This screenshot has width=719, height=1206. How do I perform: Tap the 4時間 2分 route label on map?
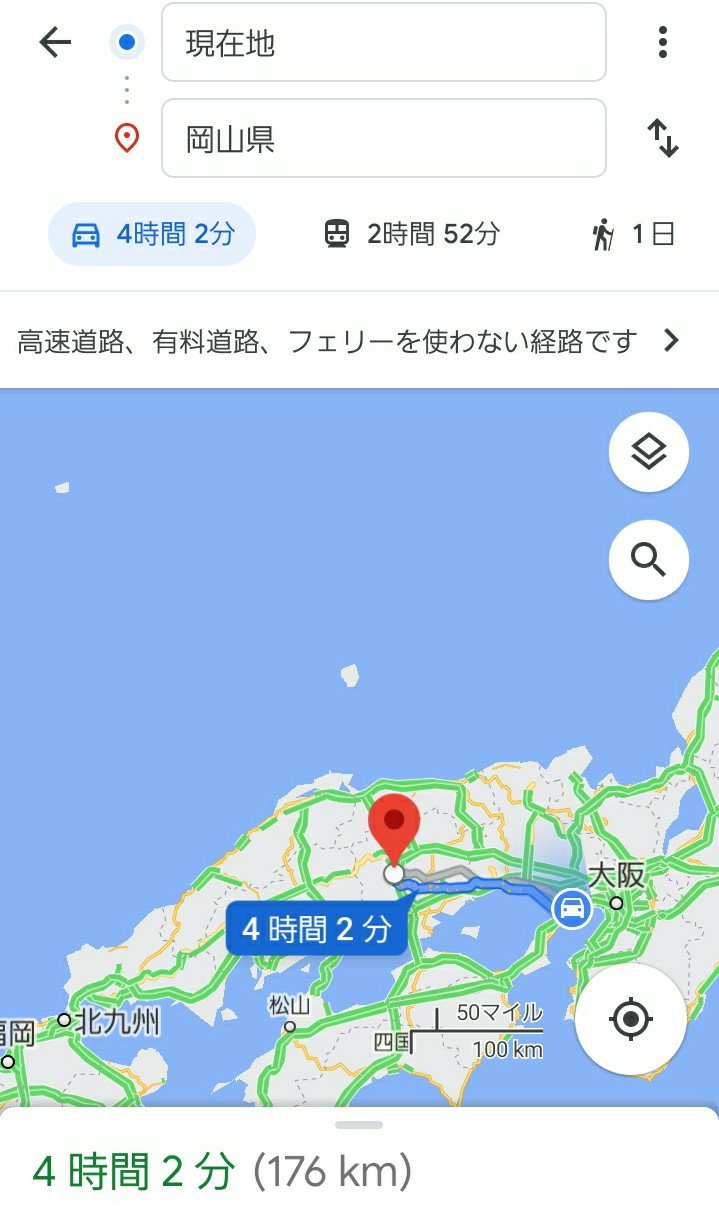pyautogui.click(x=316, y=929)
